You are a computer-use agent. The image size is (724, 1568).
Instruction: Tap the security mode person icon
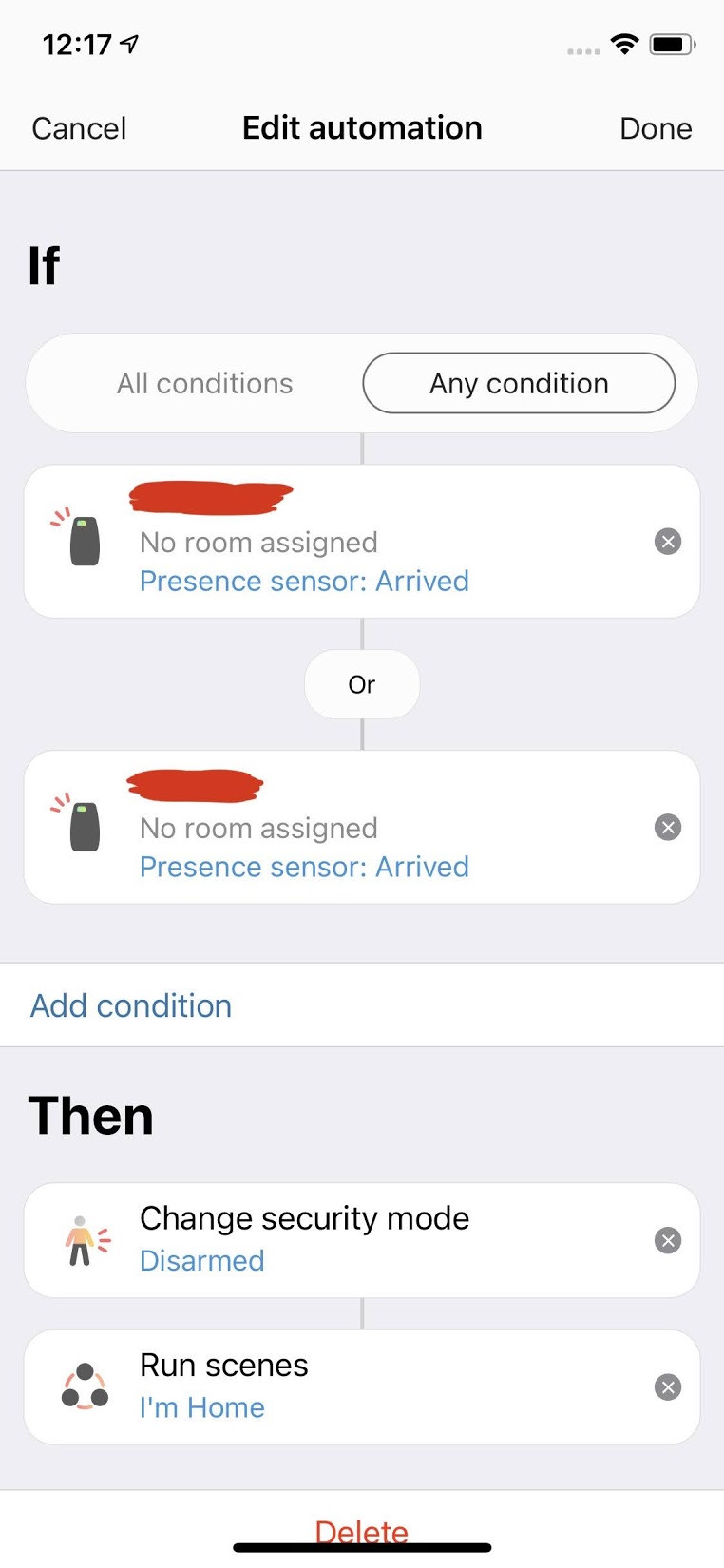tap(84, 1238)
